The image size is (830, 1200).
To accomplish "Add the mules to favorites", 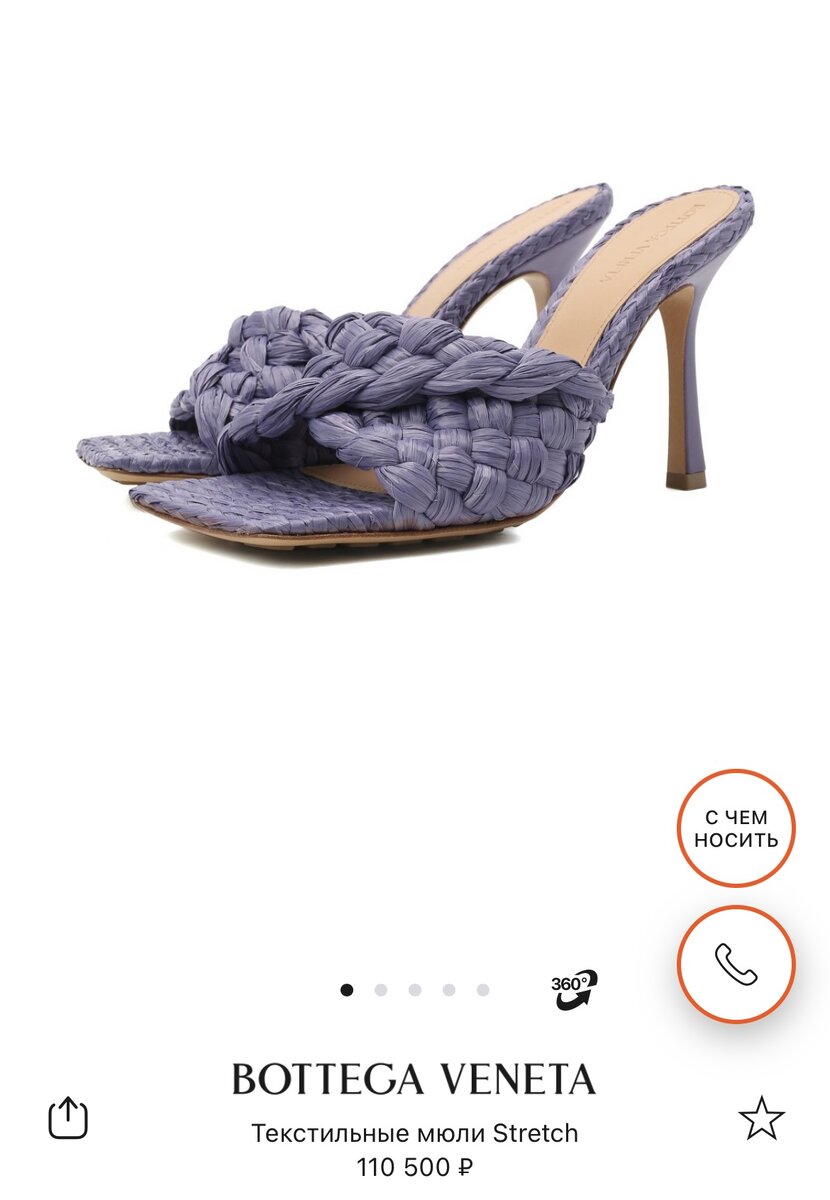I will (762, 1118).
